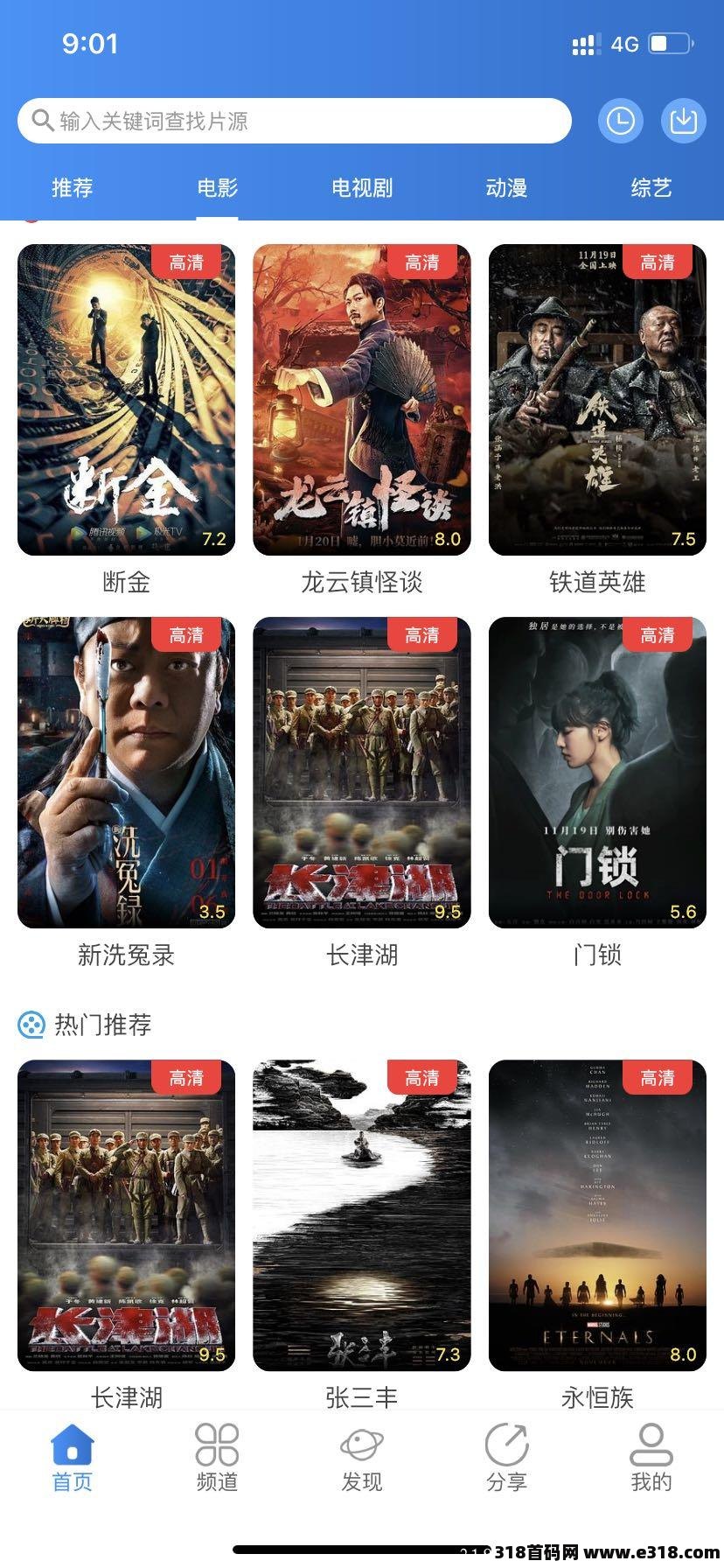Switch to the 动漫 tab

pyautogui.click(x=506, y=187)
